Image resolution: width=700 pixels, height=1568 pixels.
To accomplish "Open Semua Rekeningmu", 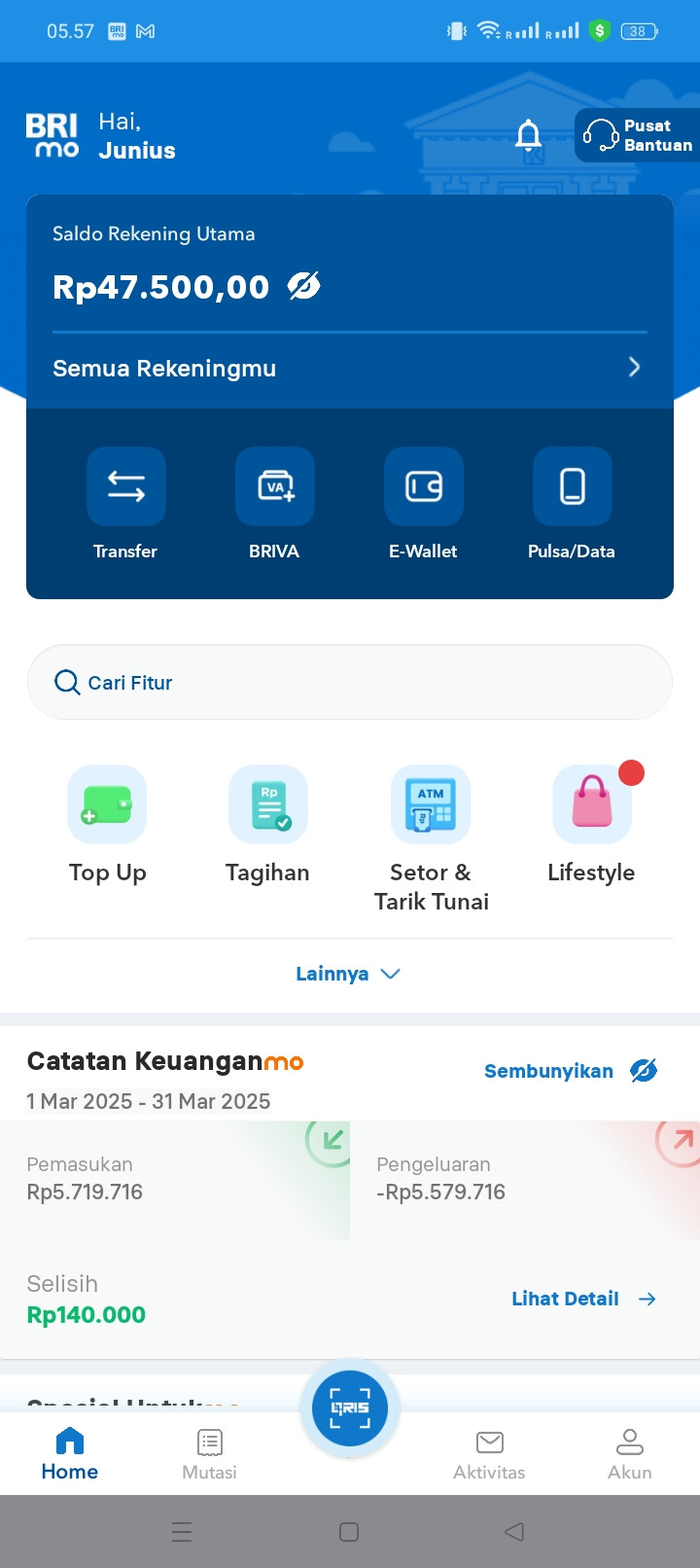I will pos(350,368).
